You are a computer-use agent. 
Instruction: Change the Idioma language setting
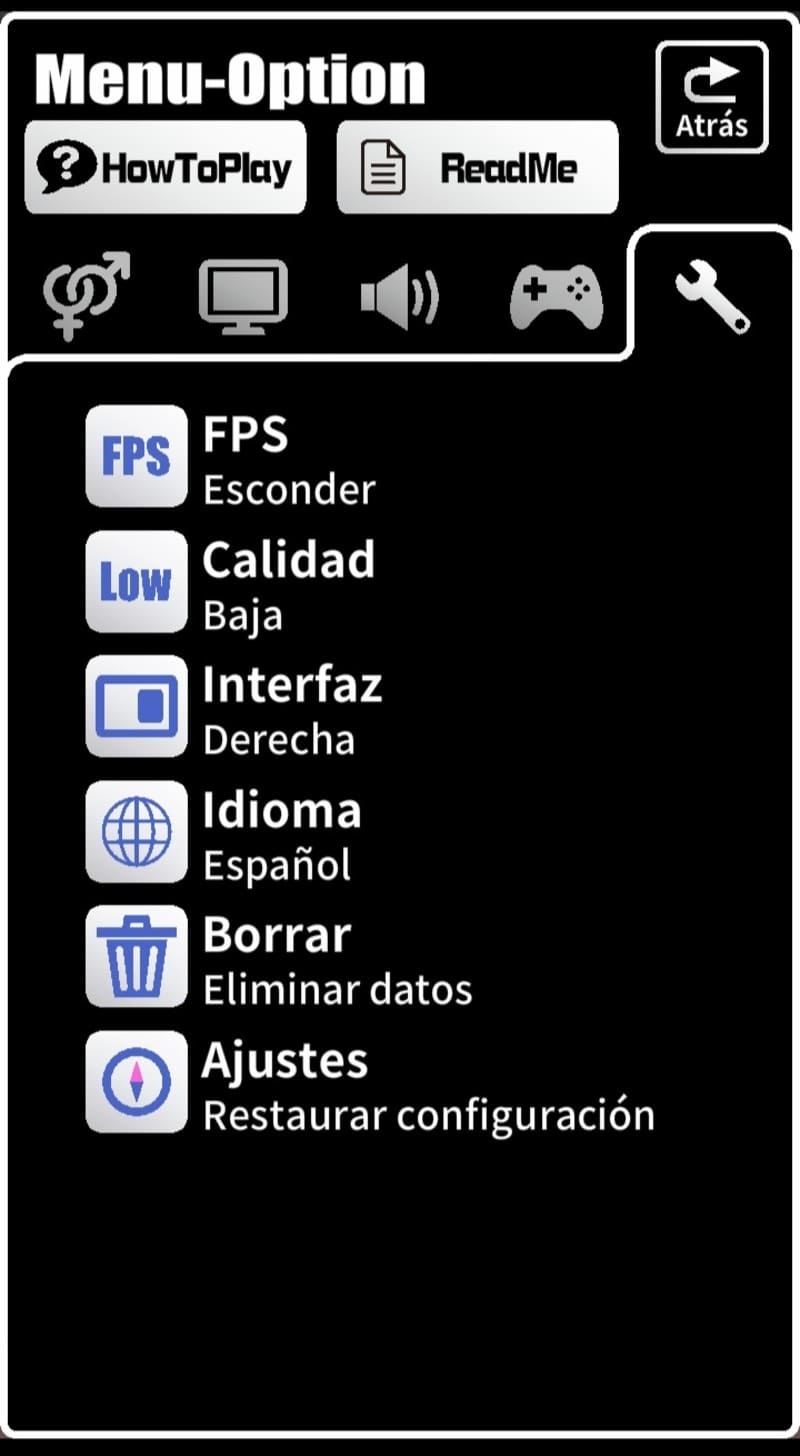click(x=137, y=831)
